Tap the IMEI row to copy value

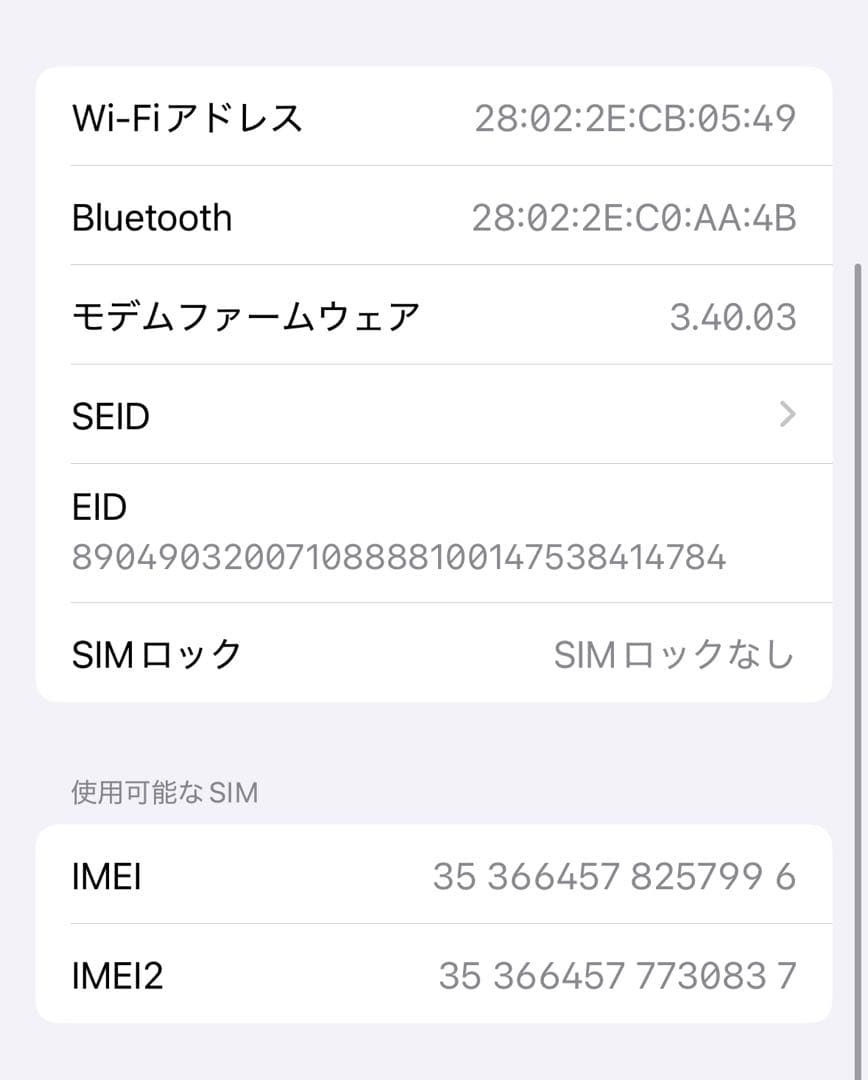click(x=434, y=876)
